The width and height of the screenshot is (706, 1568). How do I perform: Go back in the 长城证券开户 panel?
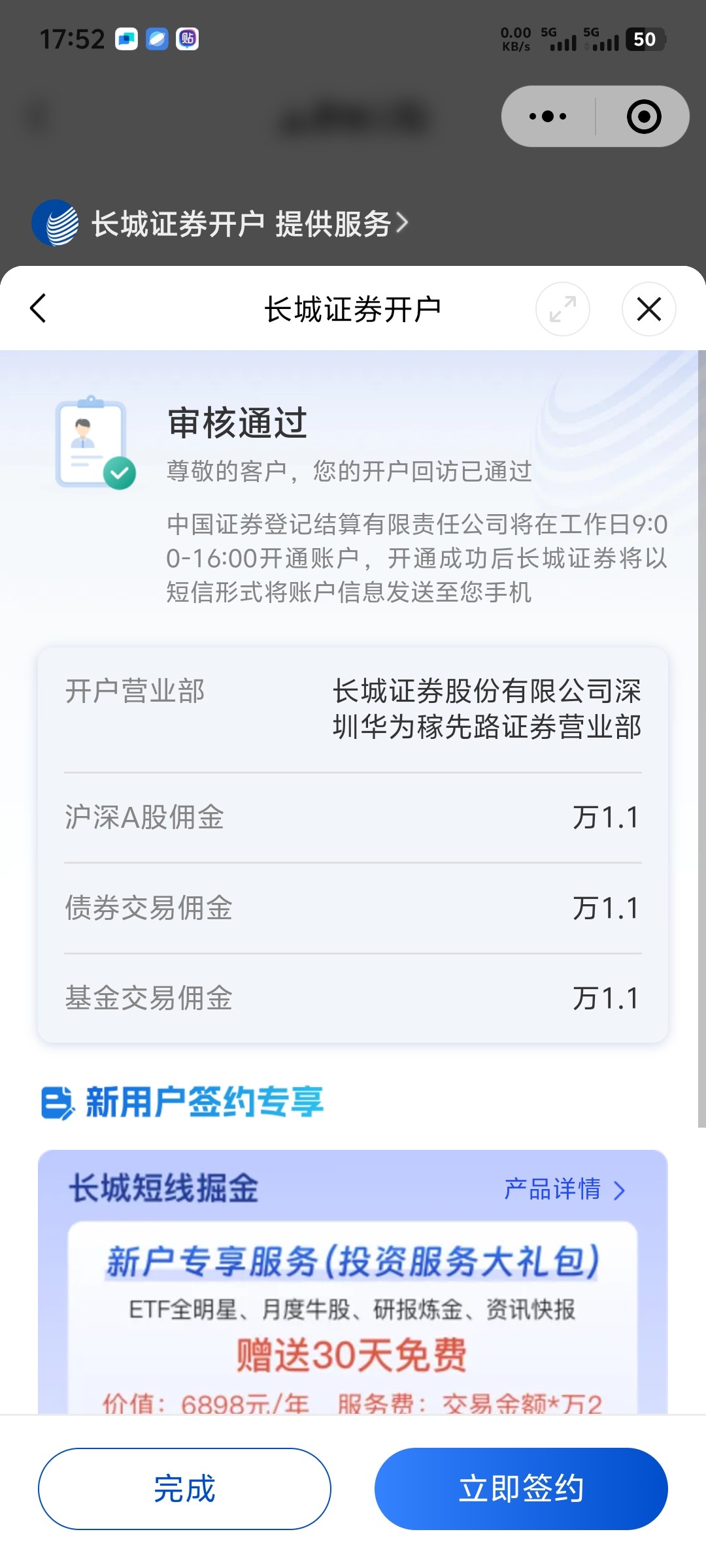(x=39, y=308)
